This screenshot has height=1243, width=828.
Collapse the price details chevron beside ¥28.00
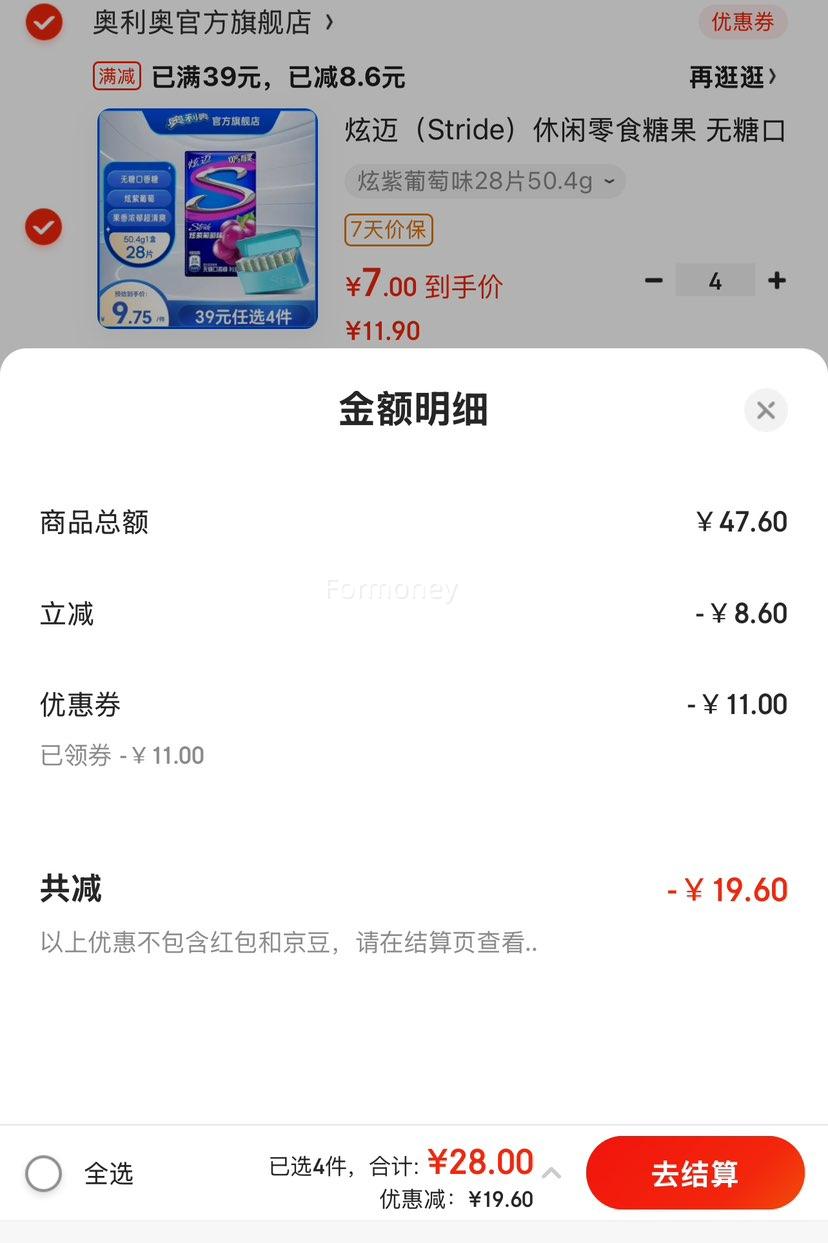551,1173
